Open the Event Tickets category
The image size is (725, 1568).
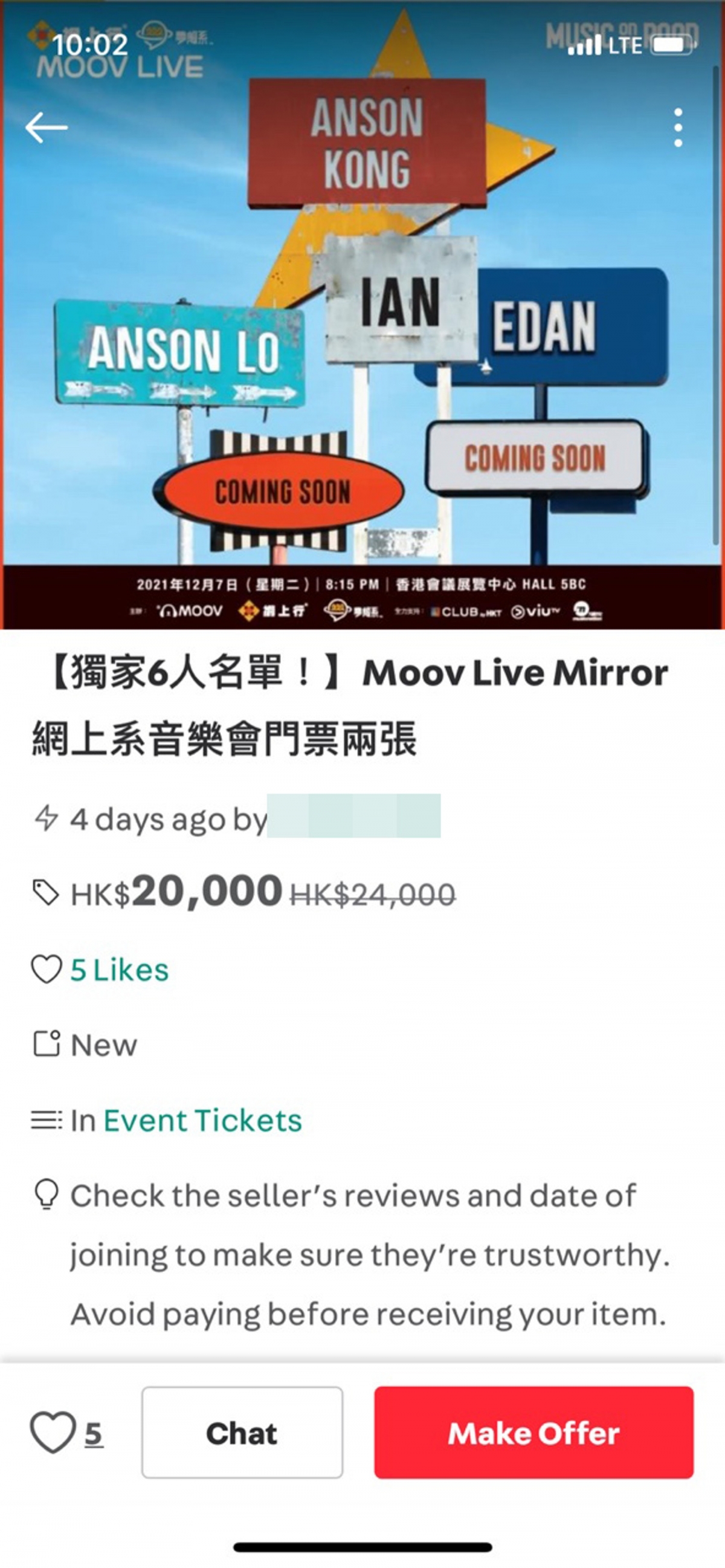(202, 1121)
